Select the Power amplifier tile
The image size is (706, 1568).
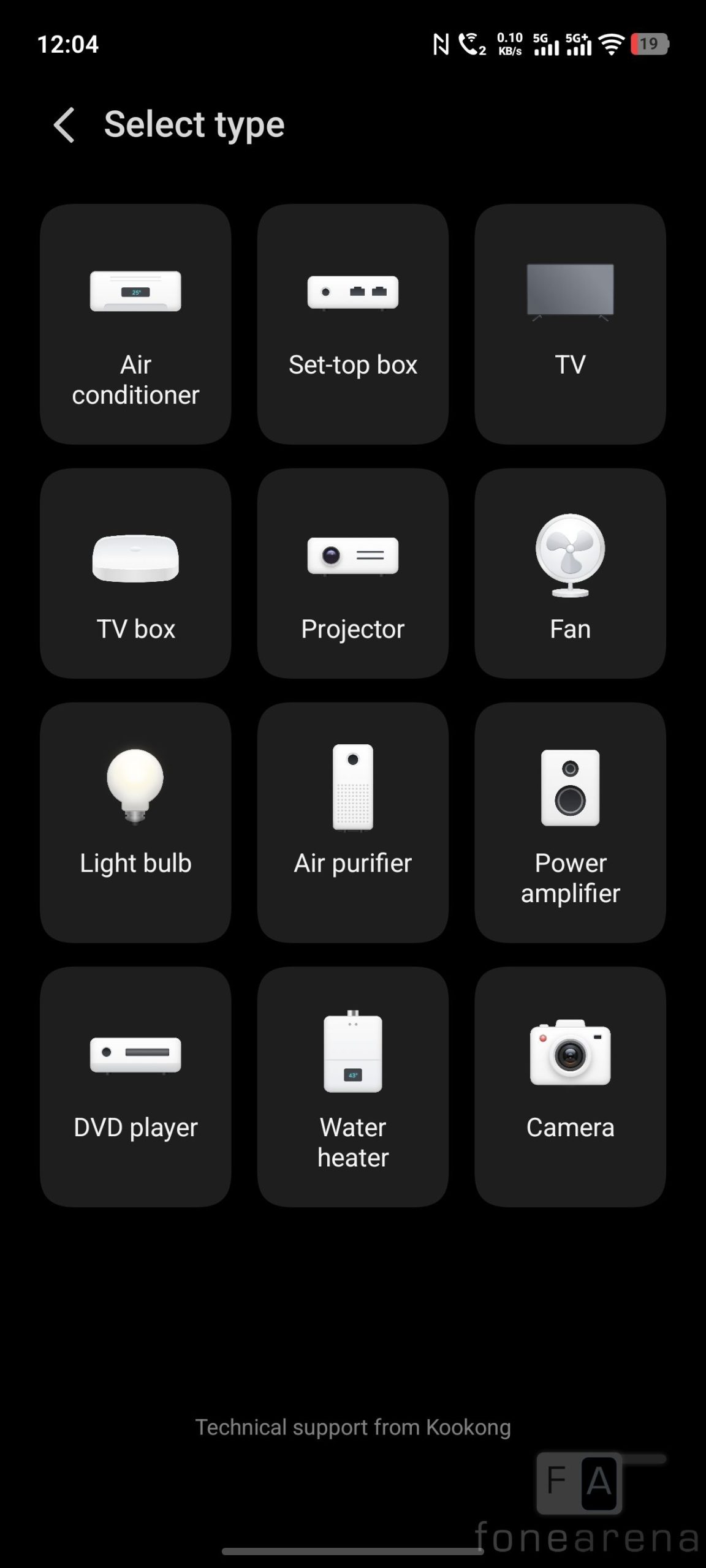tap(570, 822)
